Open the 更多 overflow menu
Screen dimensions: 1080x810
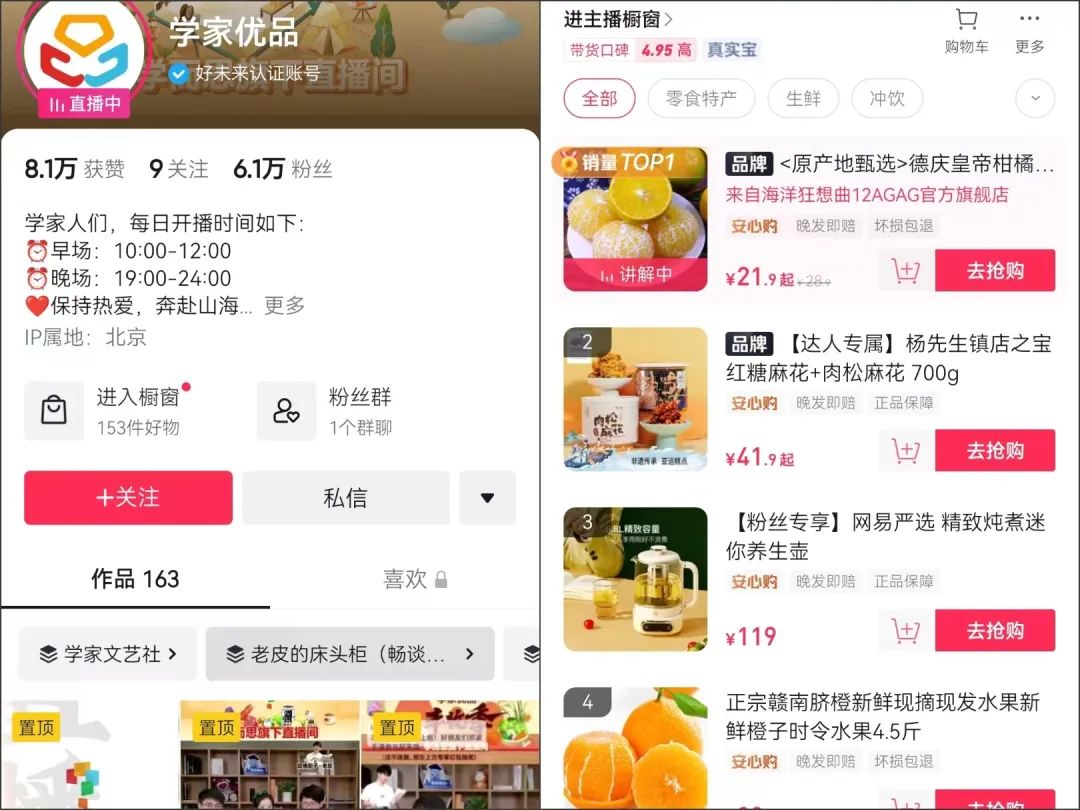click(x=1029, y=31)
